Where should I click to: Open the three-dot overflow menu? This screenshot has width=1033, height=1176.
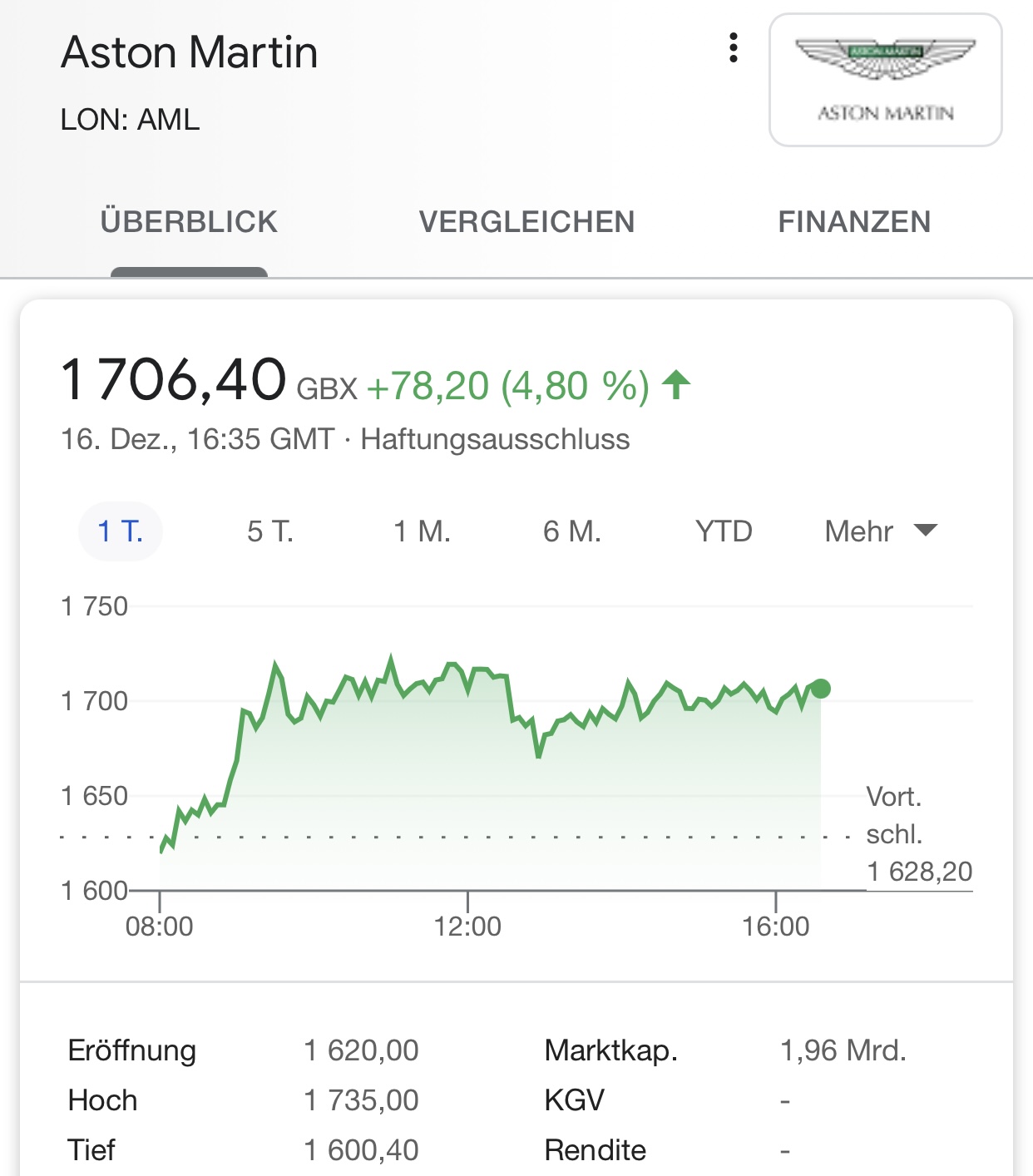pyautogui.click(x=733, y=48)
